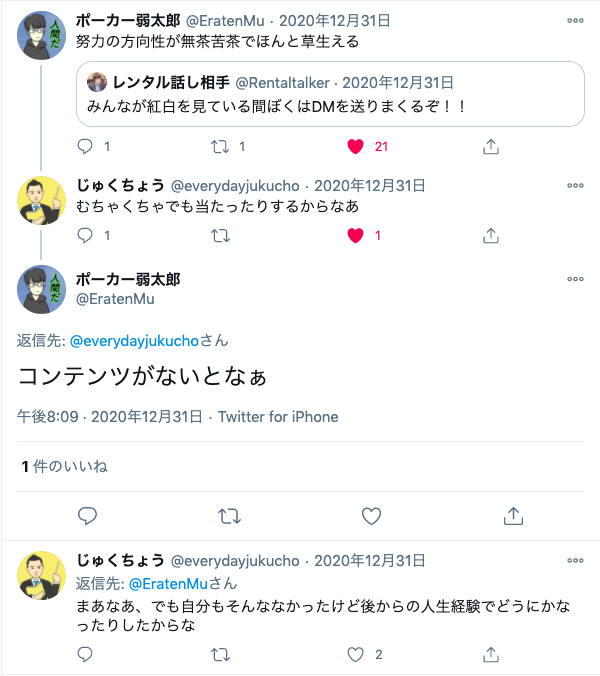The width and height of the screenshot is (600, 676).
Task: Like the main tweet コンテンツがないとなぁ
Action: coord(371,516)
